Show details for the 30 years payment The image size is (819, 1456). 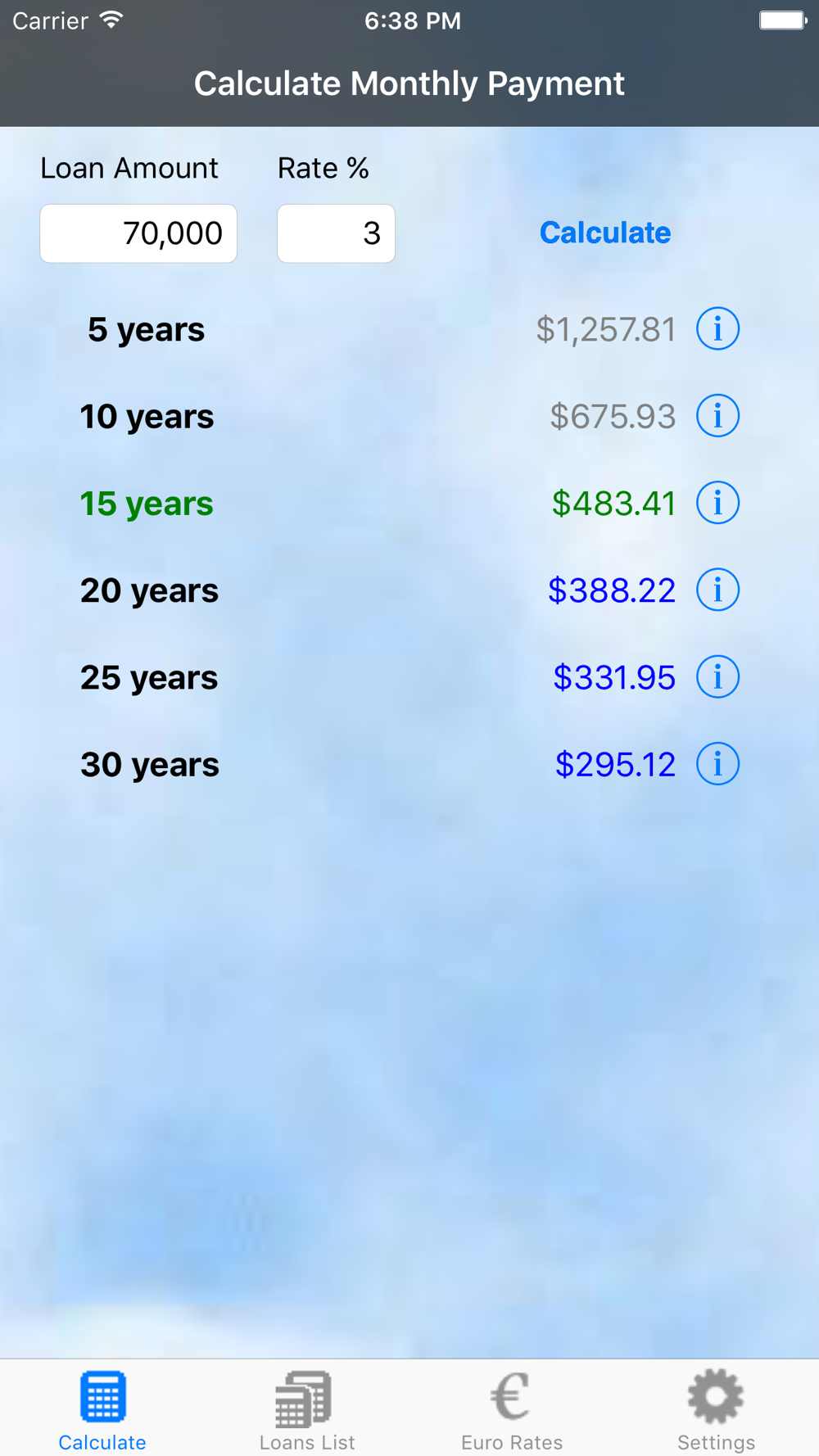tap(718, 764)
